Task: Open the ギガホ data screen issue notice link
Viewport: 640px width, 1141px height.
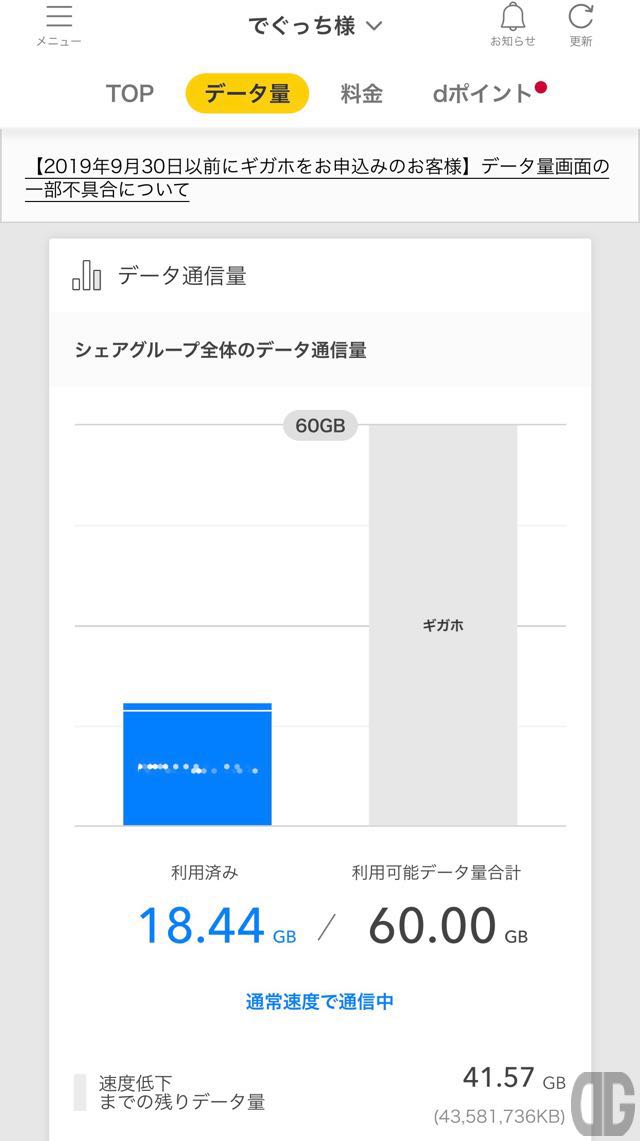Action: [x=319, y=178]
